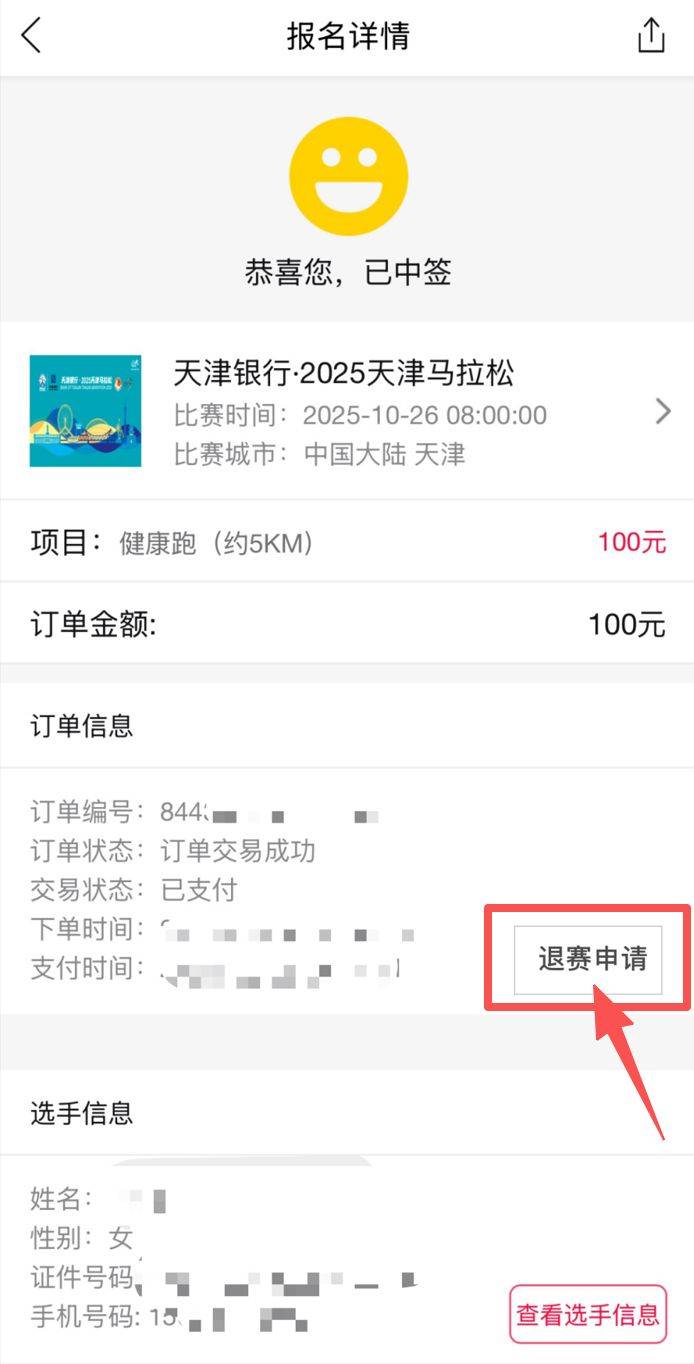Tap 查看选手信息 to view runner details
The height and width of the screenshot is (1364, 694).
coord(588,1313)
